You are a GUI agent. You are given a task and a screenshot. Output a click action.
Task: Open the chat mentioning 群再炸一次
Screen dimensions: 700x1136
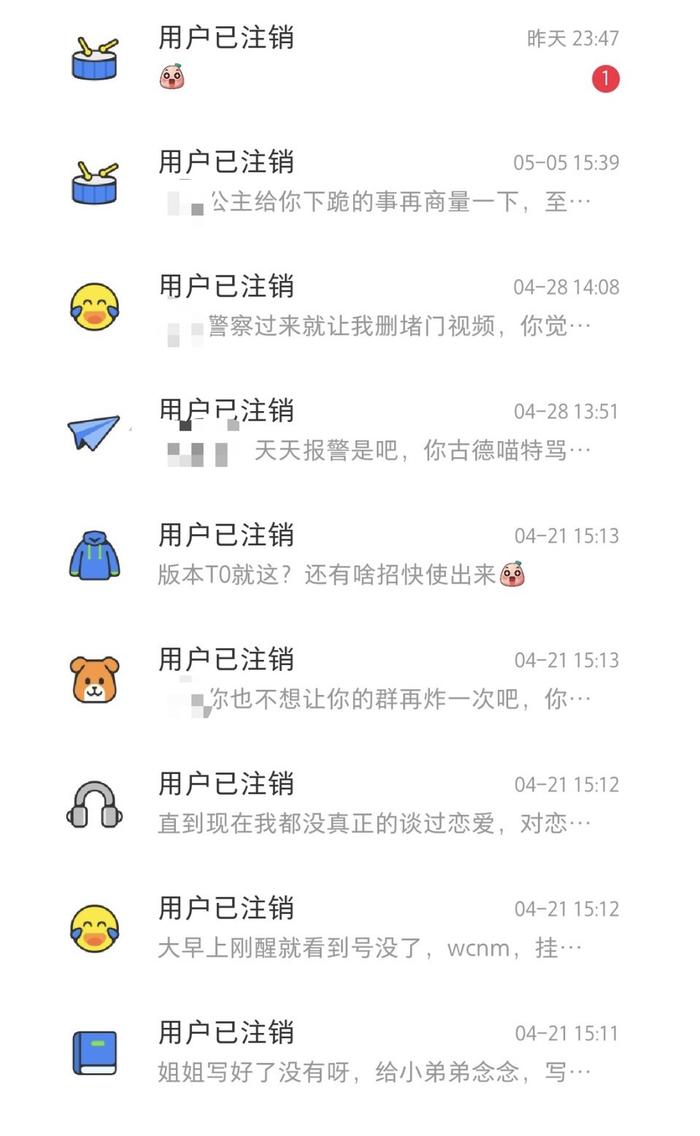[350, 680]
